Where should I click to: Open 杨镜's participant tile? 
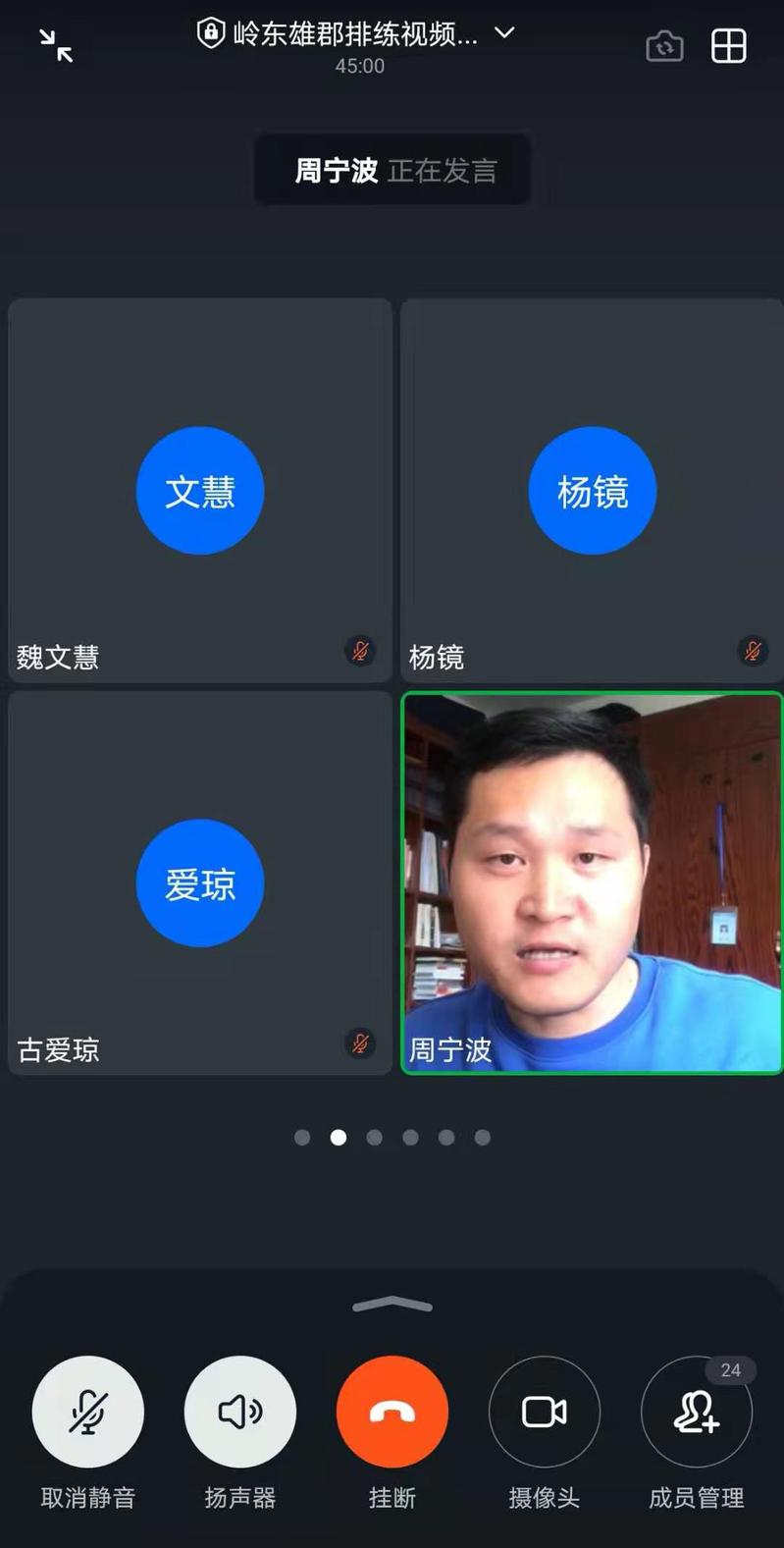click(x=592, y=490)
